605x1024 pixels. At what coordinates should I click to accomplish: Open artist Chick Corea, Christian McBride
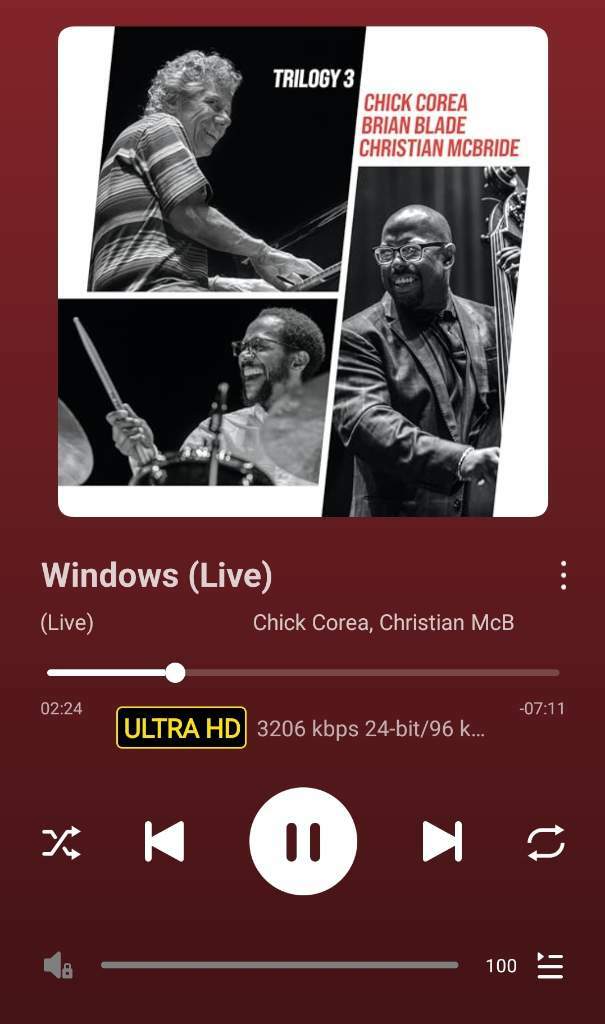[x=383, y=623]
